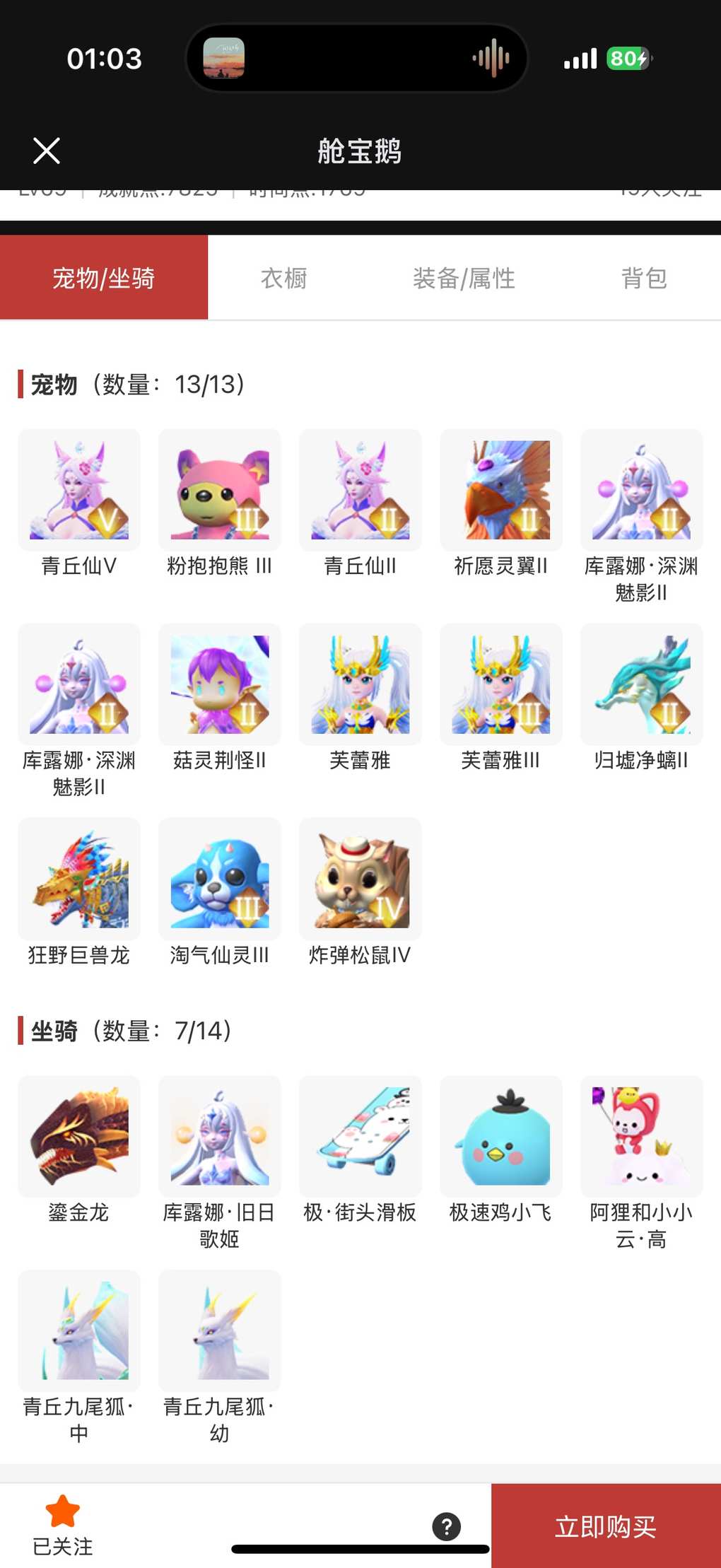Viewport: 721px width, 1568px height.
Task: View the 淘气仙灵III pet
Action: [x=220, y=879]
